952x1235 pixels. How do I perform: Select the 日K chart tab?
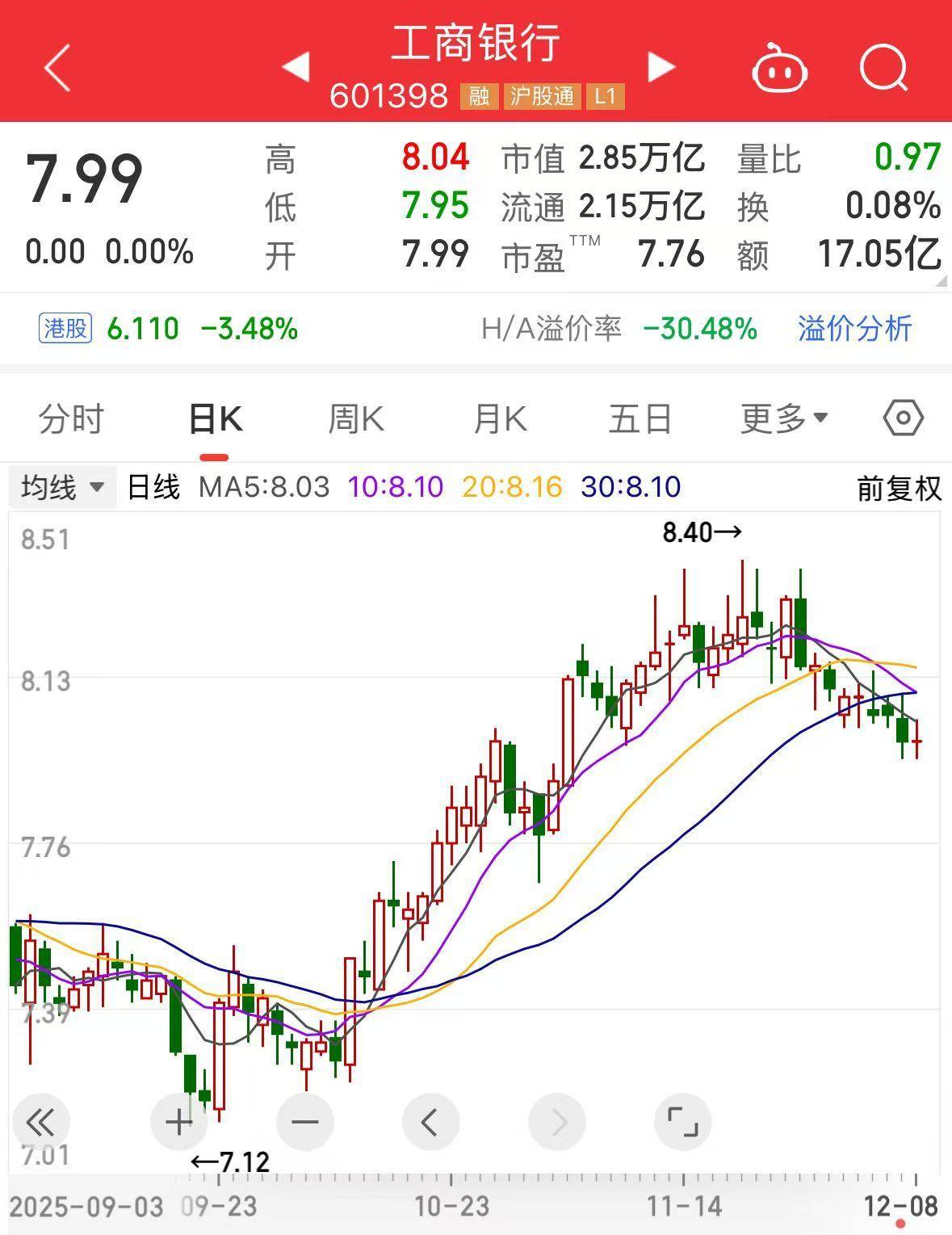coord(215,420)
